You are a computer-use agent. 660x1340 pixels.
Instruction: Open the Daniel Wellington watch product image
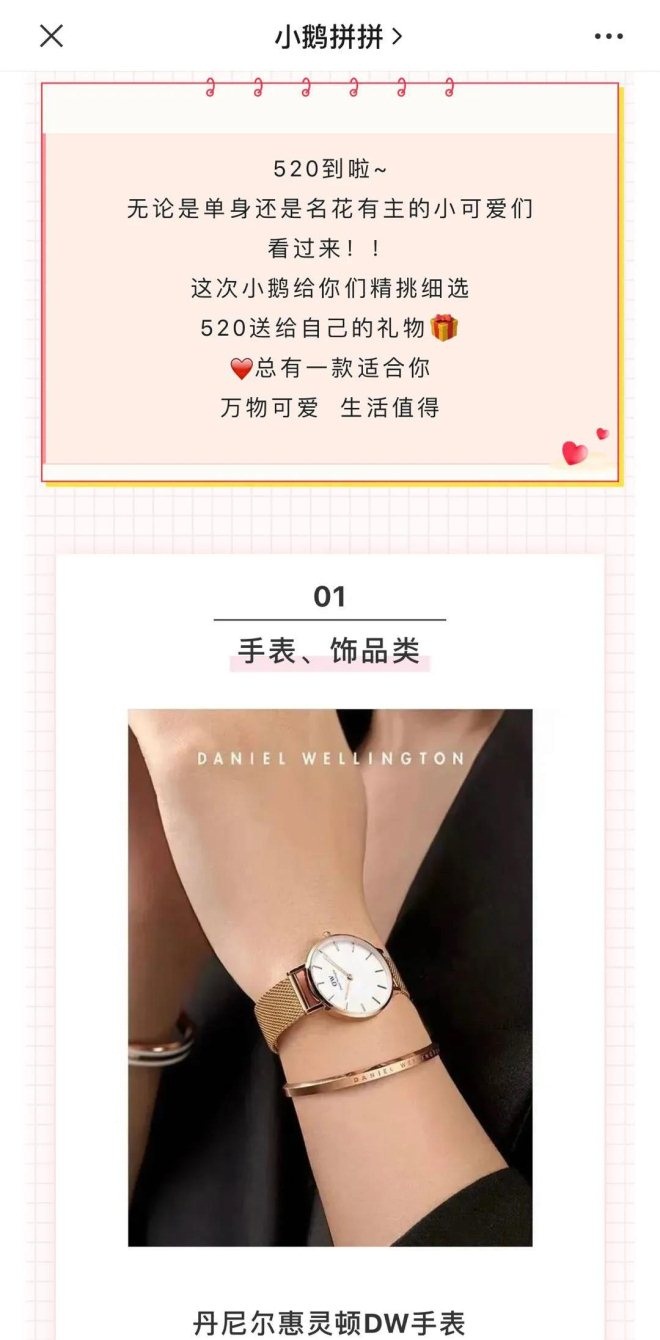click(x=330, y=978)
